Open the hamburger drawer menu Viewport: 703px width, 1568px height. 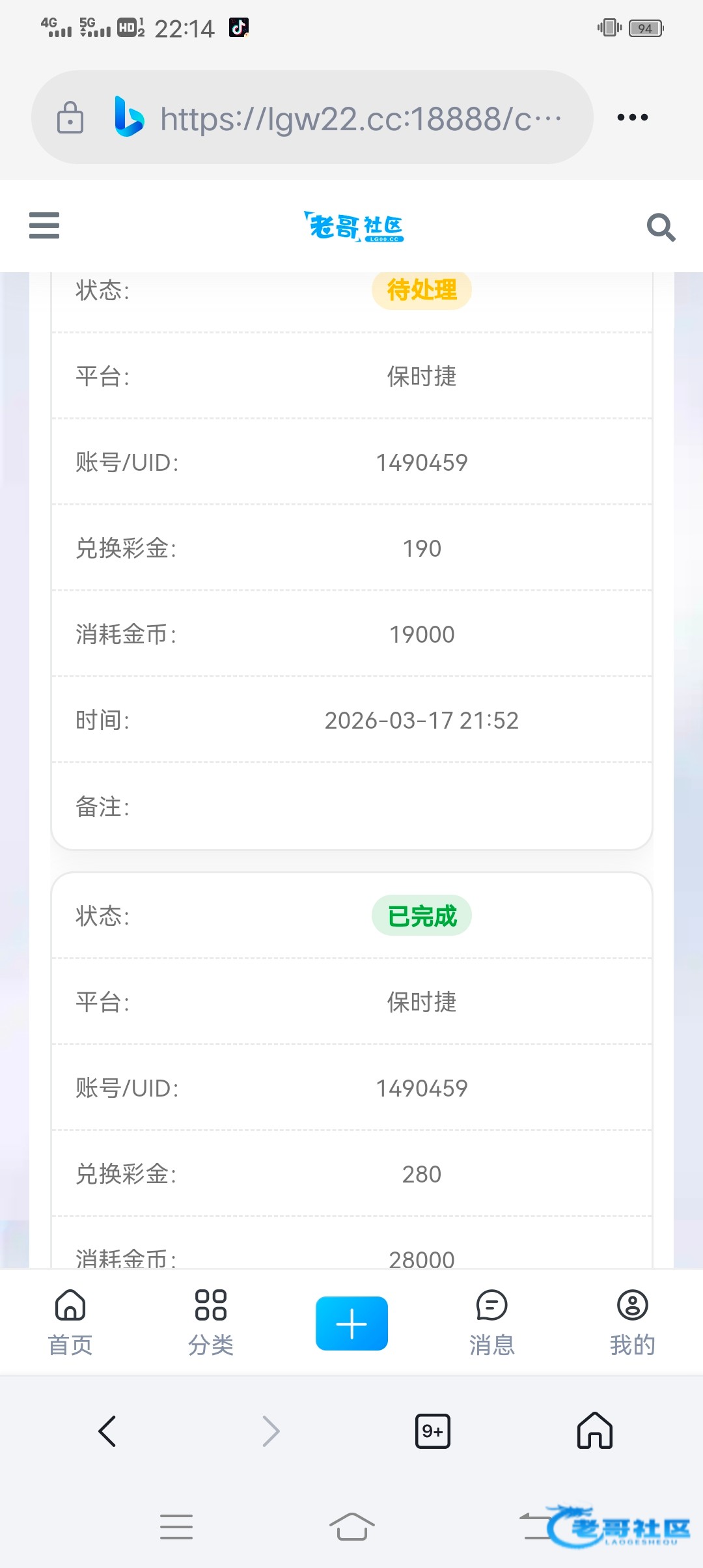44,226
